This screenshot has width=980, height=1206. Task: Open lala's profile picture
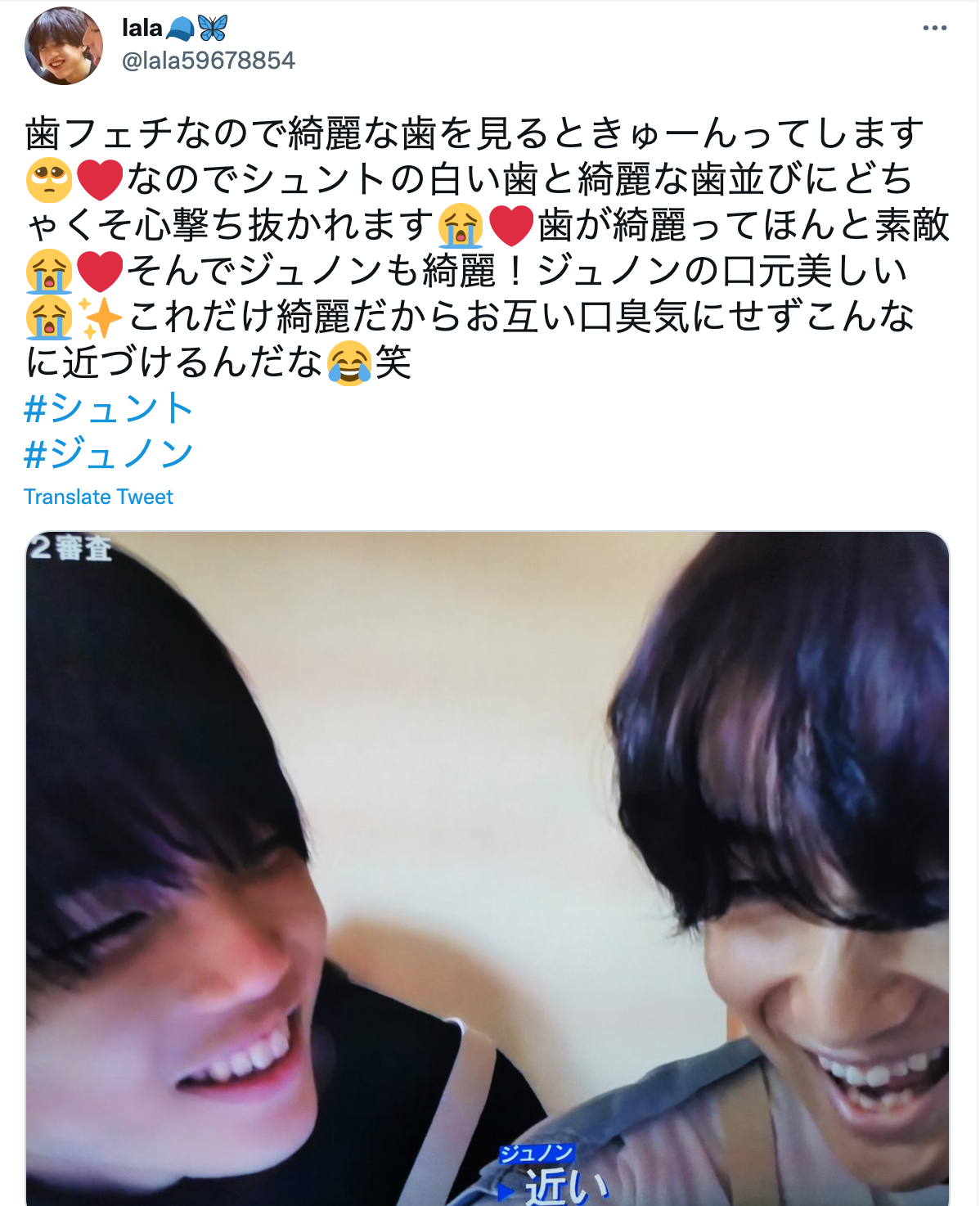tap(64, 46)
